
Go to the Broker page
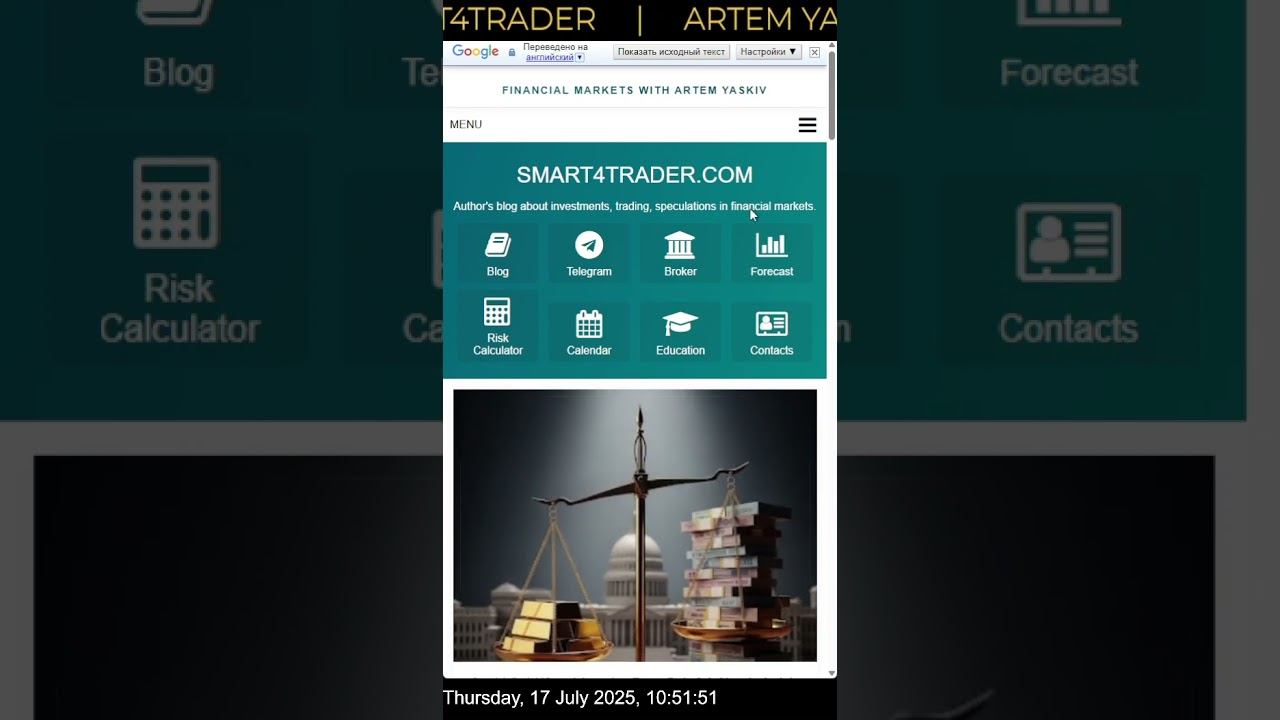coord(680,254)
